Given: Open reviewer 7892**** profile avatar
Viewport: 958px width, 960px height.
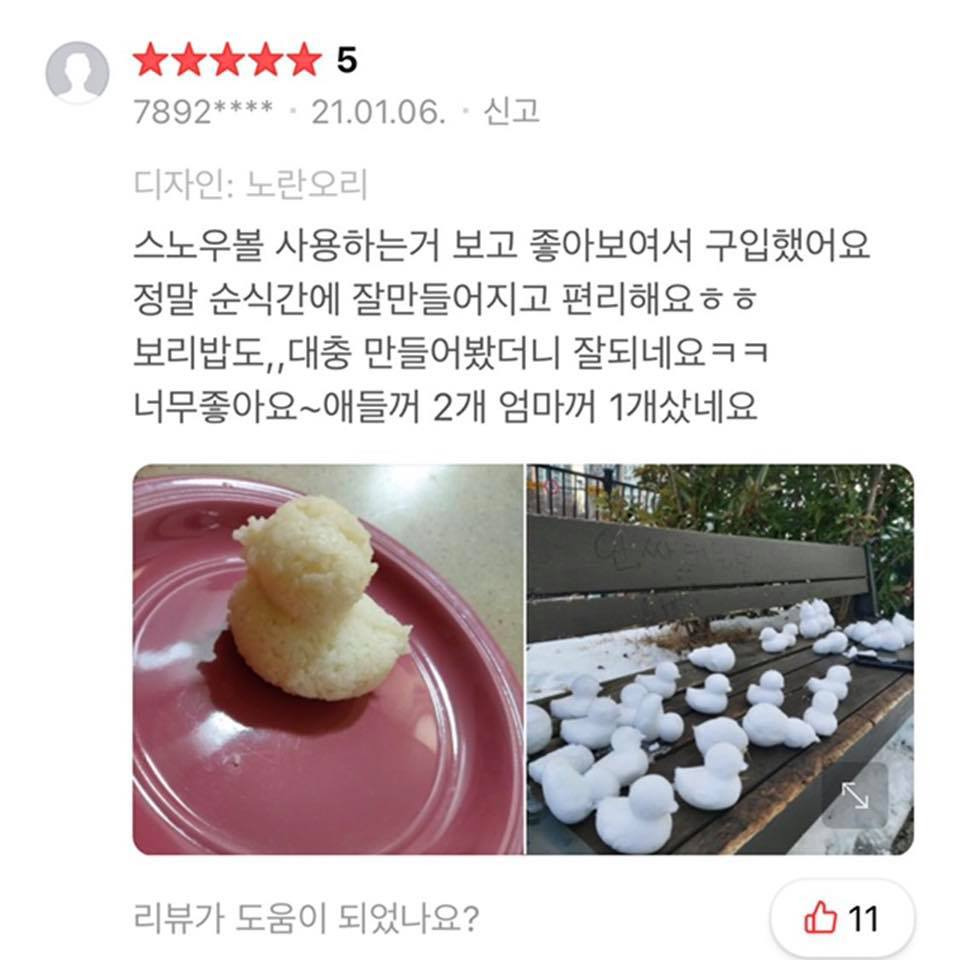Looking at the screenshot, I should click(x=77, y=72).
